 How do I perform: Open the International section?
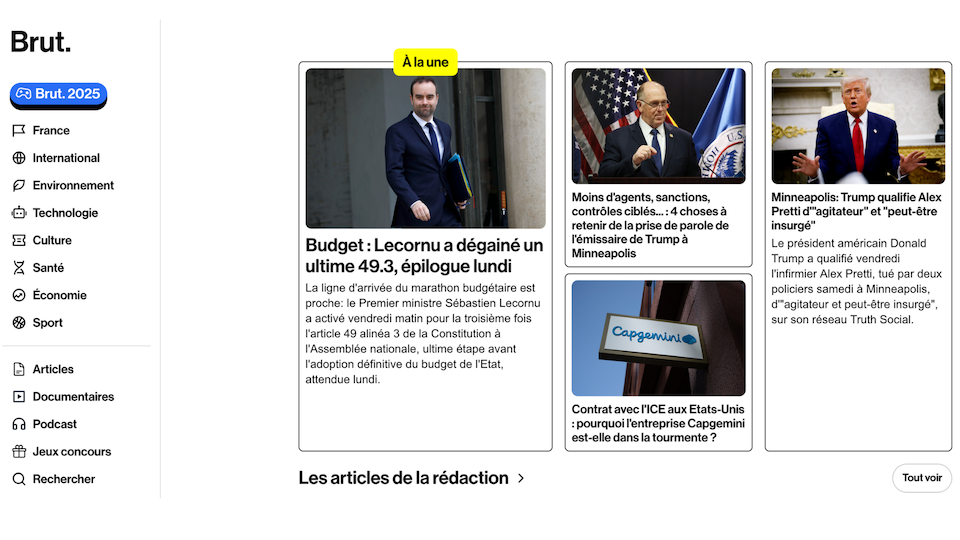[65, 158]
